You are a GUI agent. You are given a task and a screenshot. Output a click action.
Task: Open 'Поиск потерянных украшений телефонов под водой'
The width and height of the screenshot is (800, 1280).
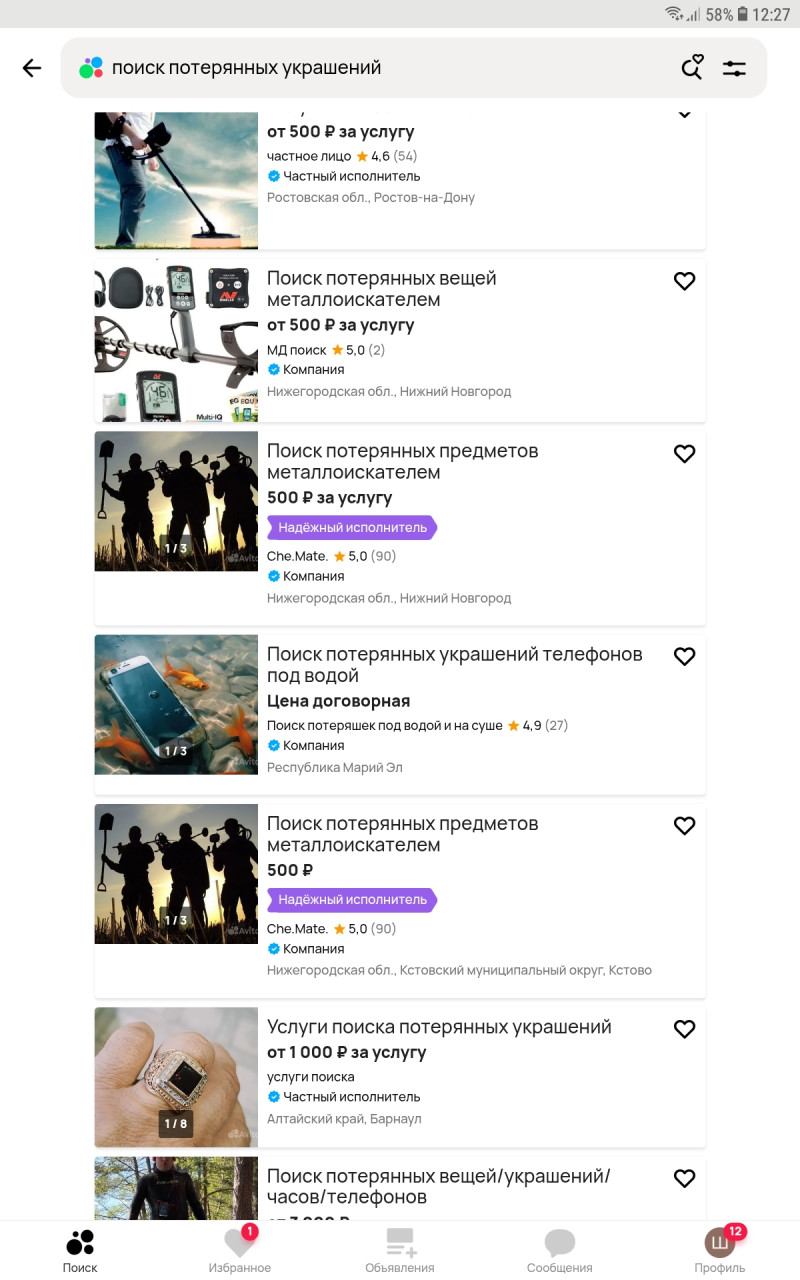point(454,665)
